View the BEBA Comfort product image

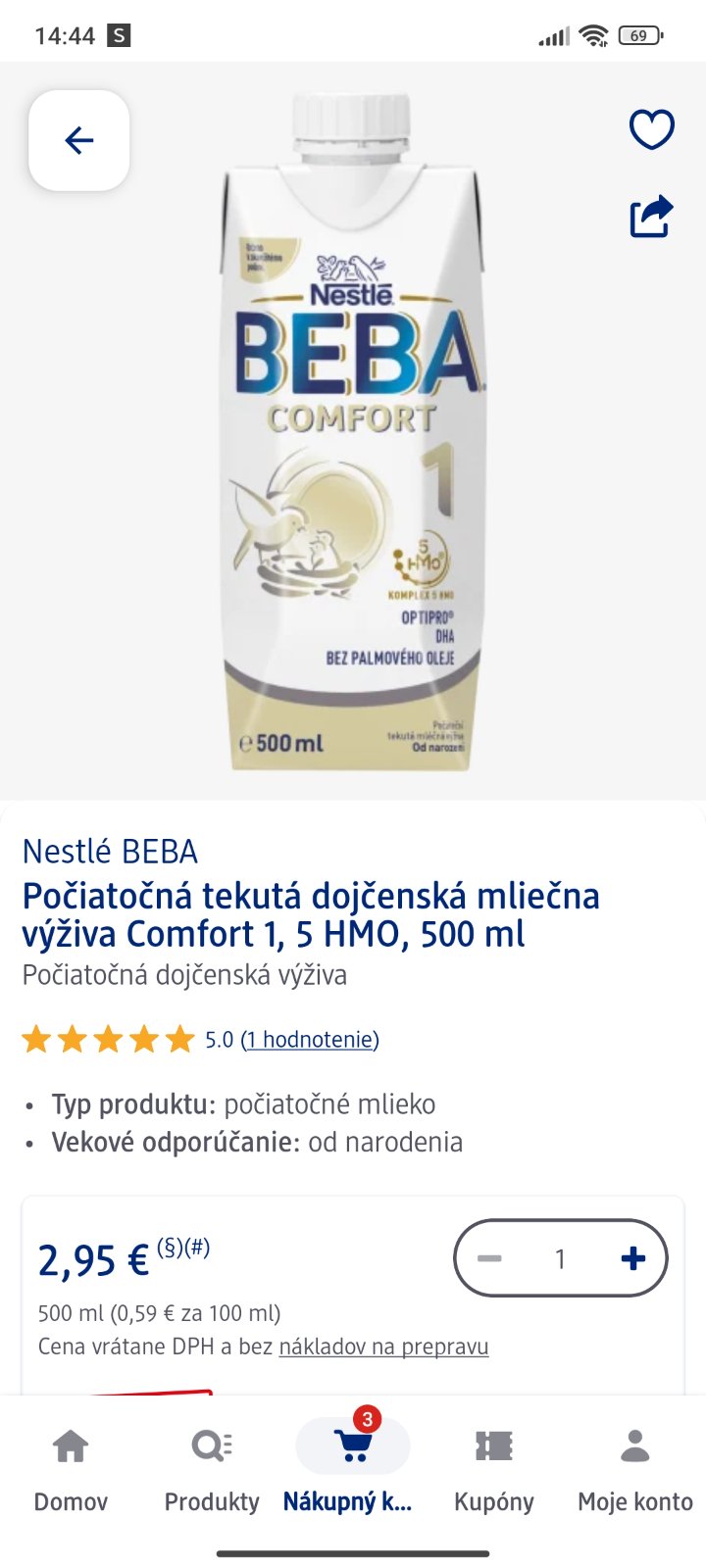353,431
